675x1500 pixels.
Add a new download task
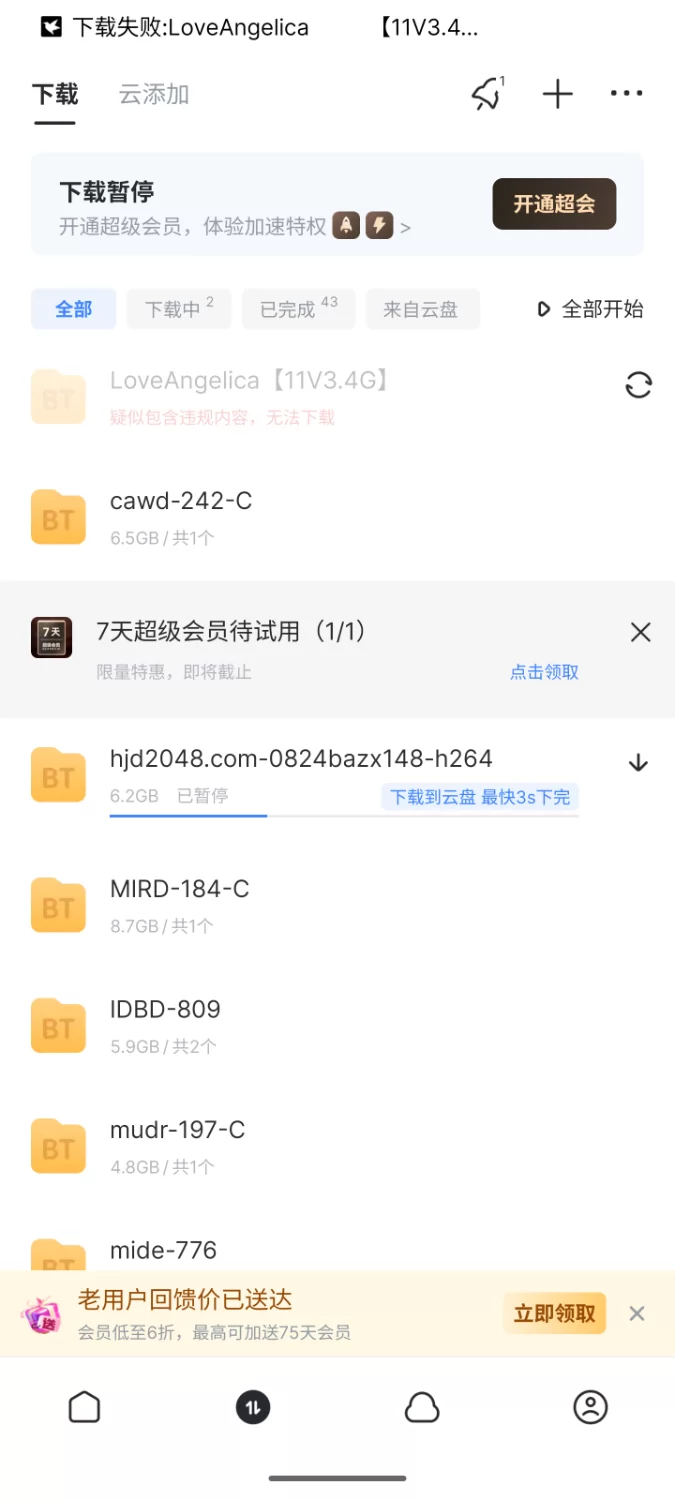coord(557,94)
